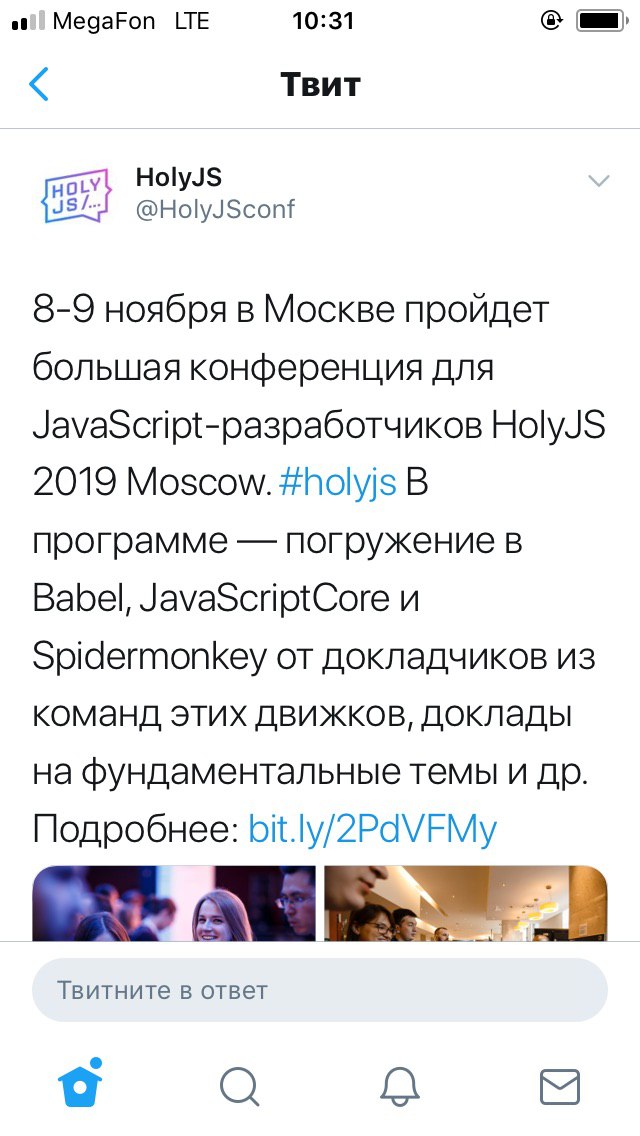Open the @HolyJSconf account name

coord(215,210)
